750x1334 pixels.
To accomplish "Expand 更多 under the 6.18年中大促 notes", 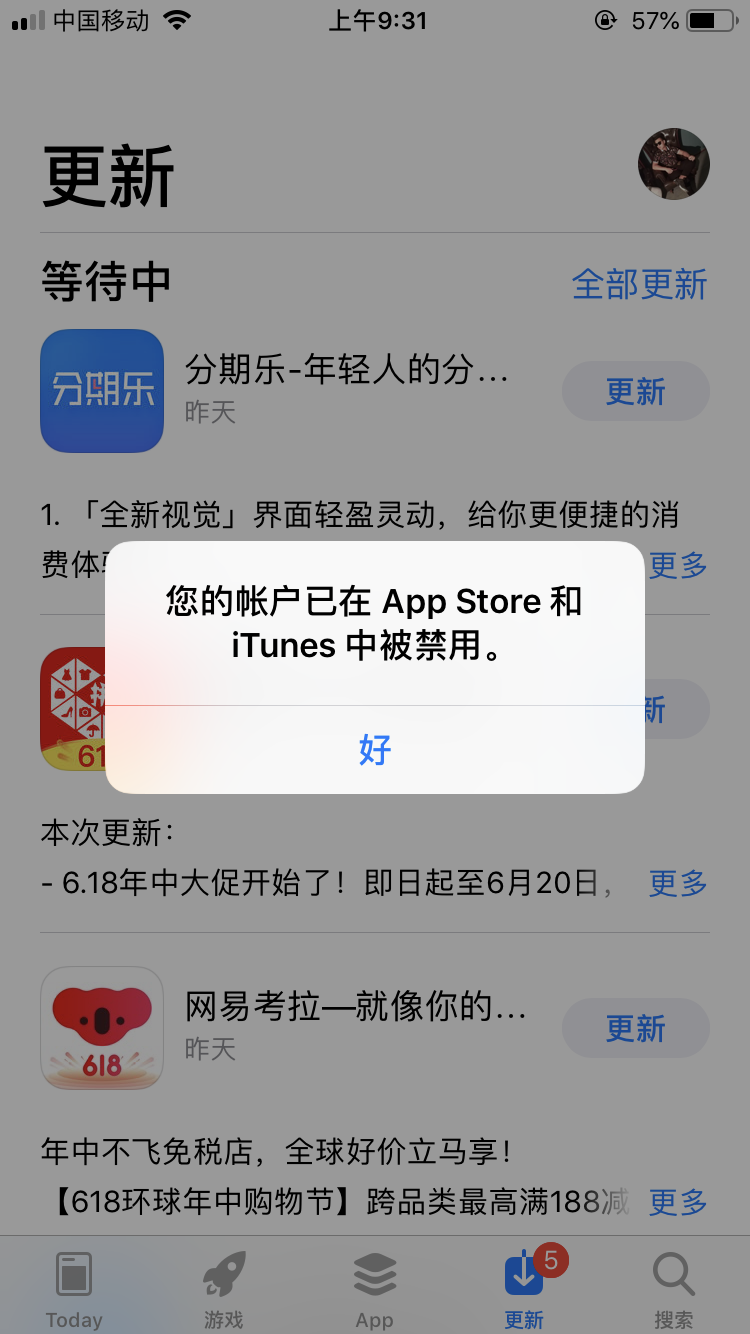I will [x=678, y=883].
